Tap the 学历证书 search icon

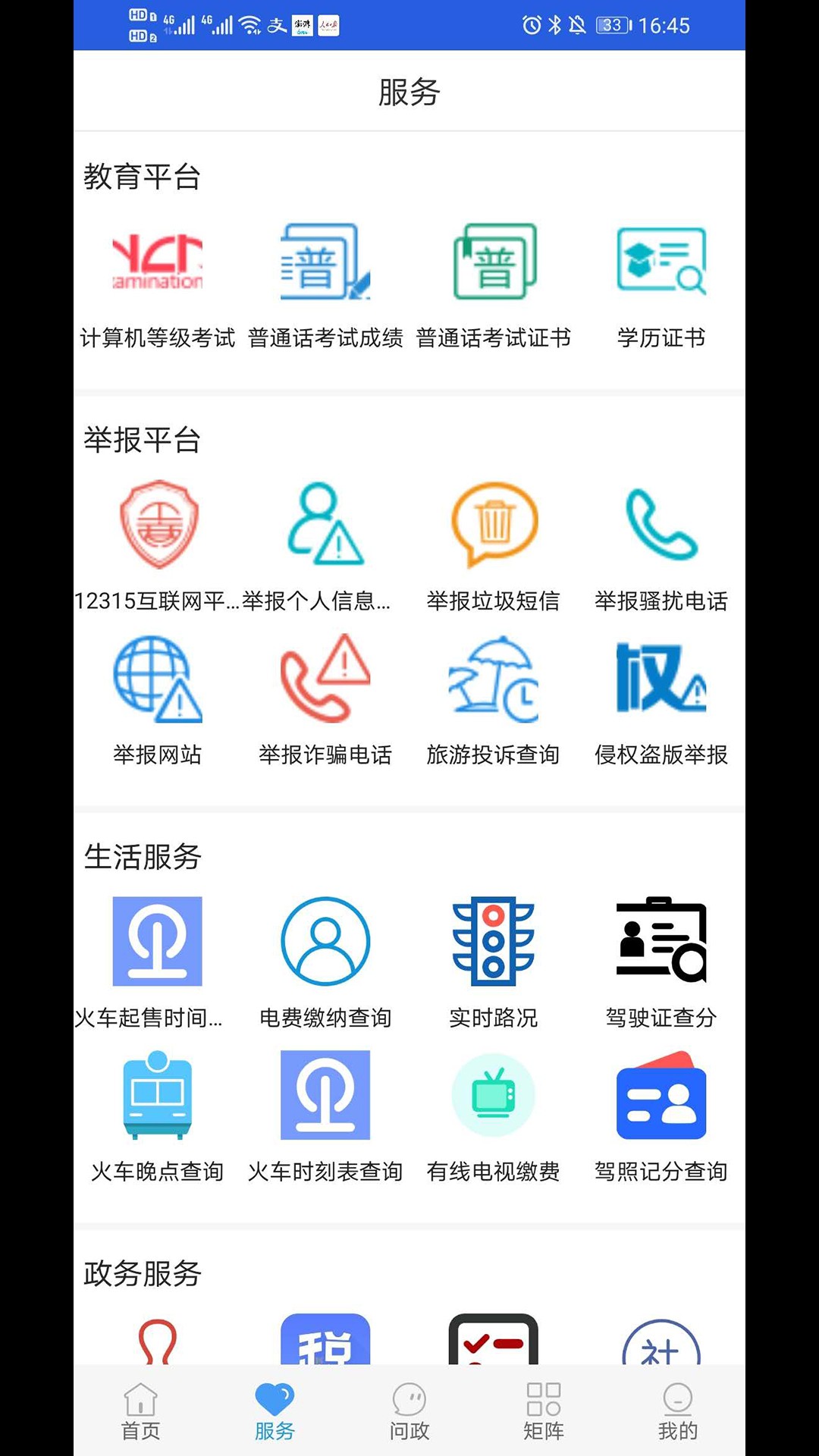click(x=661, y=262)
